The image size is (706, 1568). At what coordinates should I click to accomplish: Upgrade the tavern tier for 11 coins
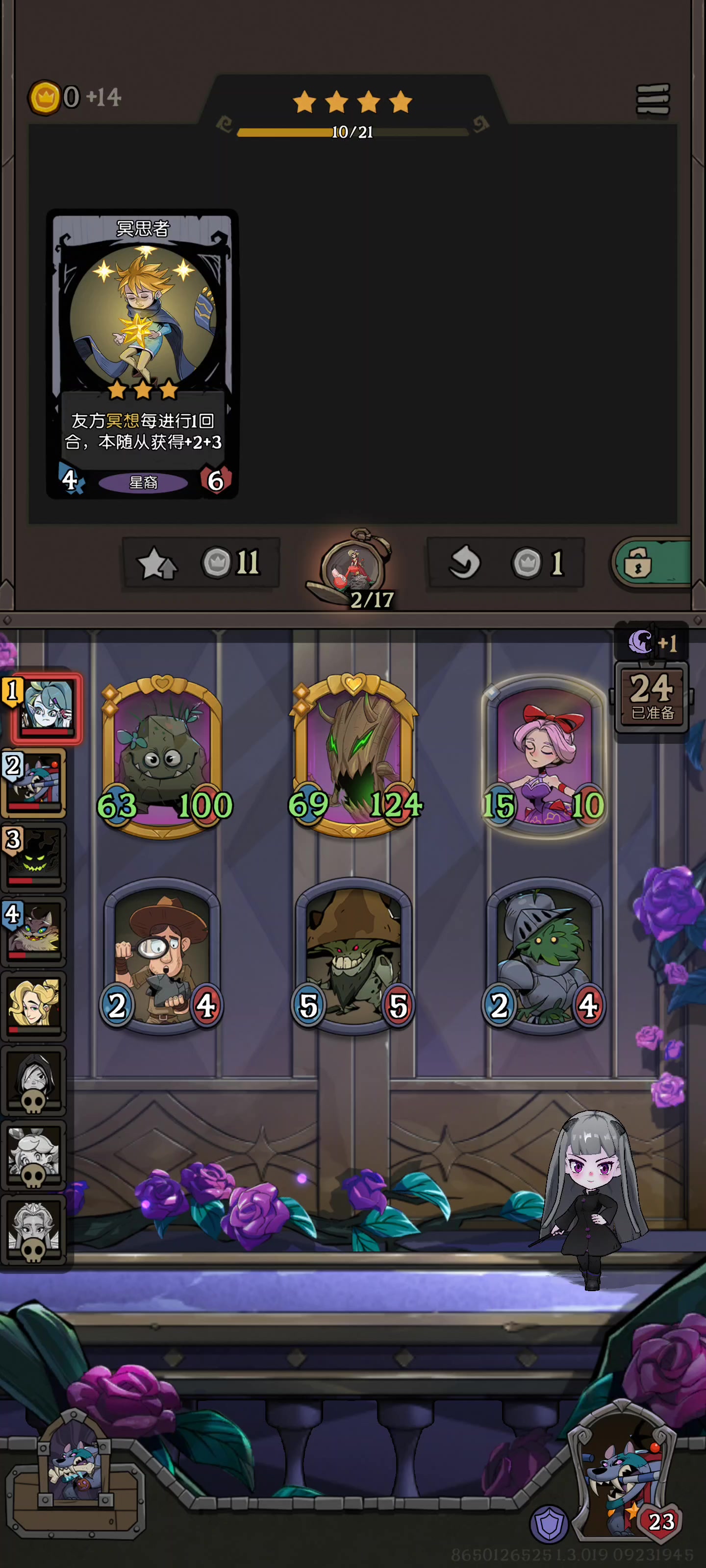pyautogui.click(x=202, y=563)
